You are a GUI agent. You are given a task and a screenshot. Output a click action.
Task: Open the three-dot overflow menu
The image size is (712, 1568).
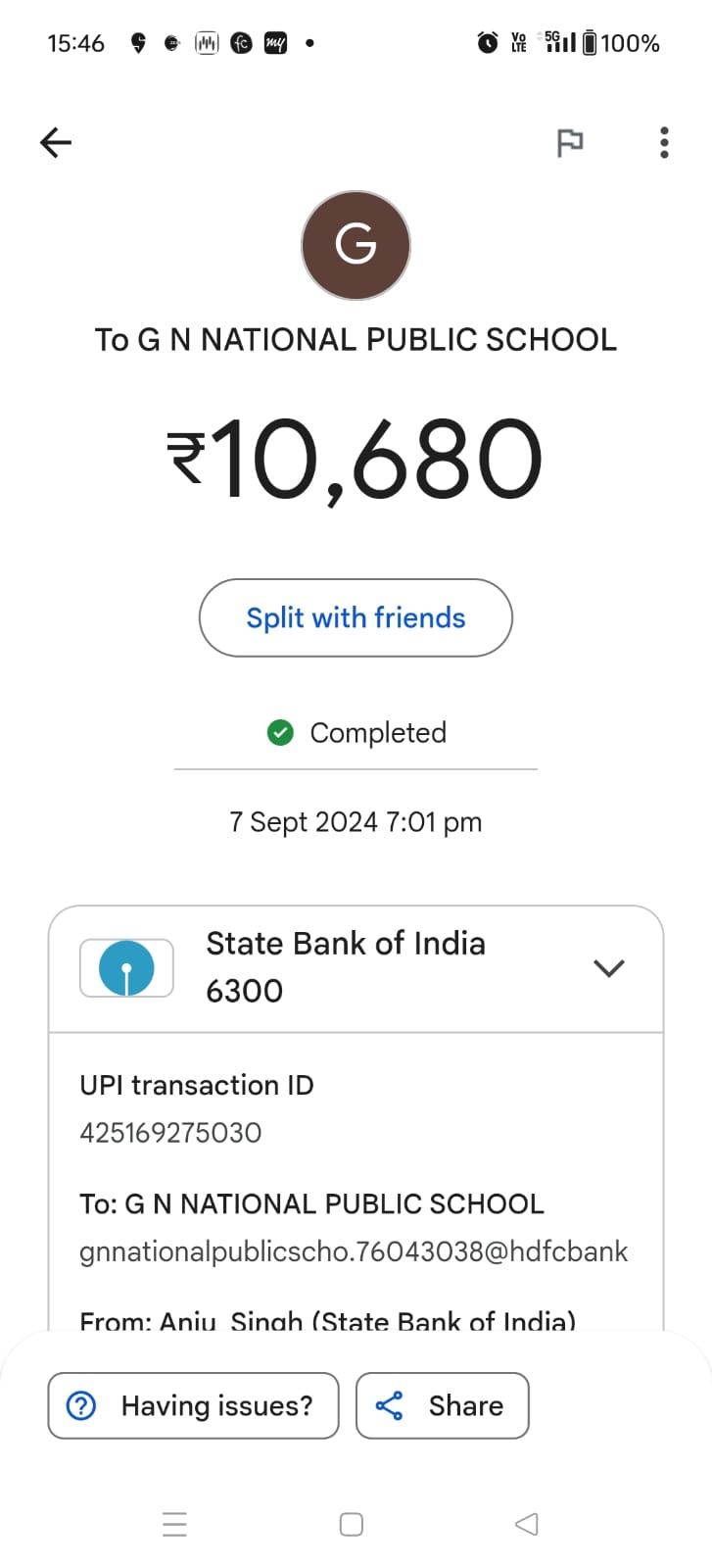tap(664, 143)
